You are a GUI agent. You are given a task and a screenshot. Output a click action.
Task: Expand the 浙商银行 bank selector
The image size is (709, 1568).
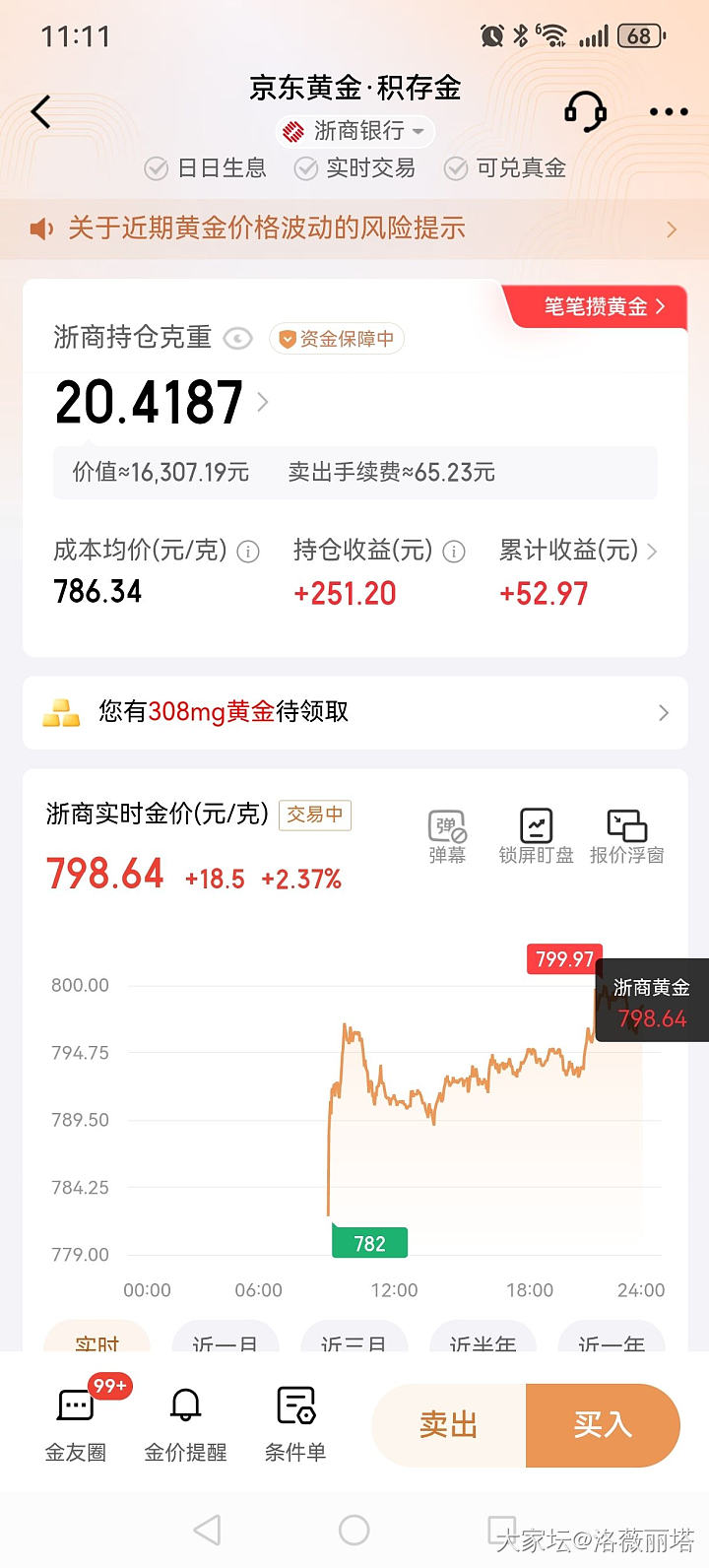click(x=354, y=131)
